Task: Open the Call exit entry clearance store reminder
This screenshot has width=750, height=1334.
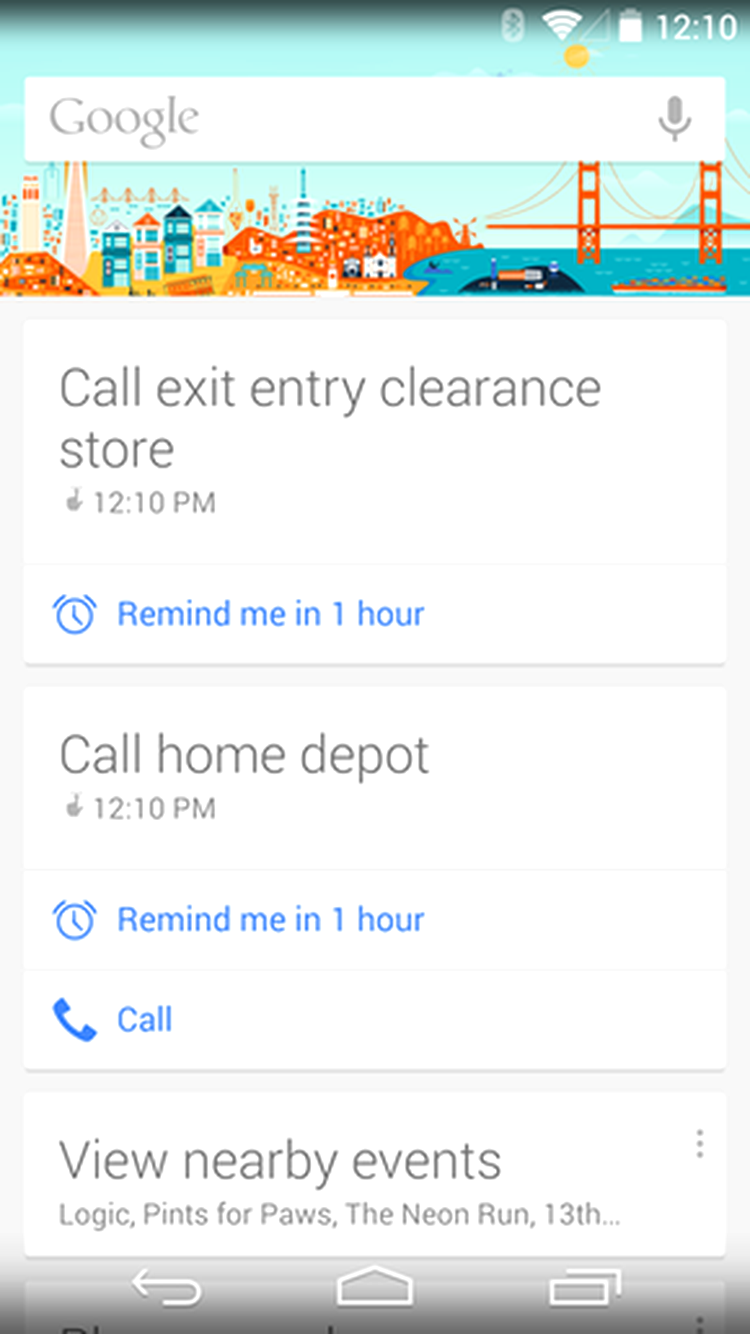Action: click(375, 442)
